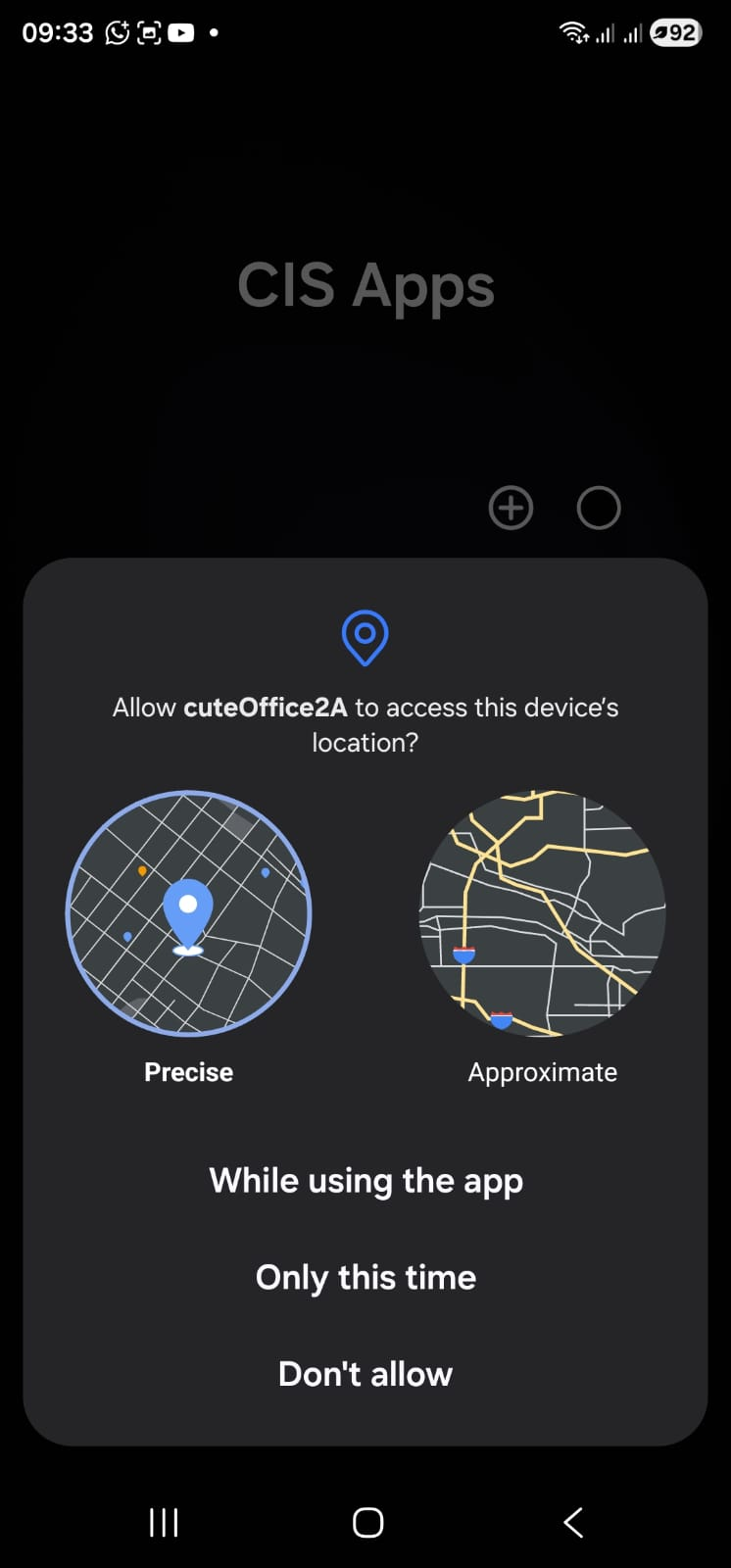The image size is (731, 1568).
Task: Select Precise location accuracy
Action: tap(188, 914)
